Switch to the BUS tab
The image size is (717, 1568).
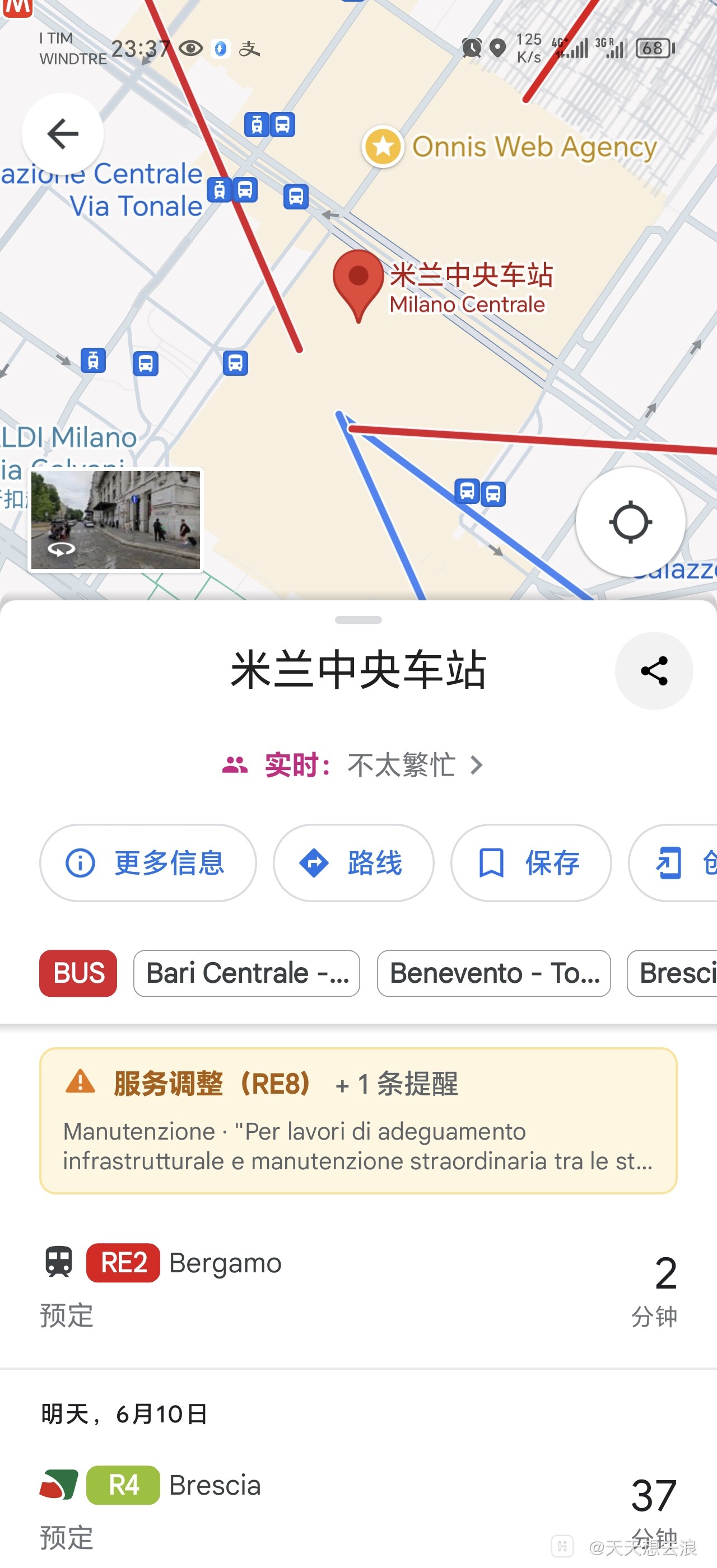tap(77, 973)
